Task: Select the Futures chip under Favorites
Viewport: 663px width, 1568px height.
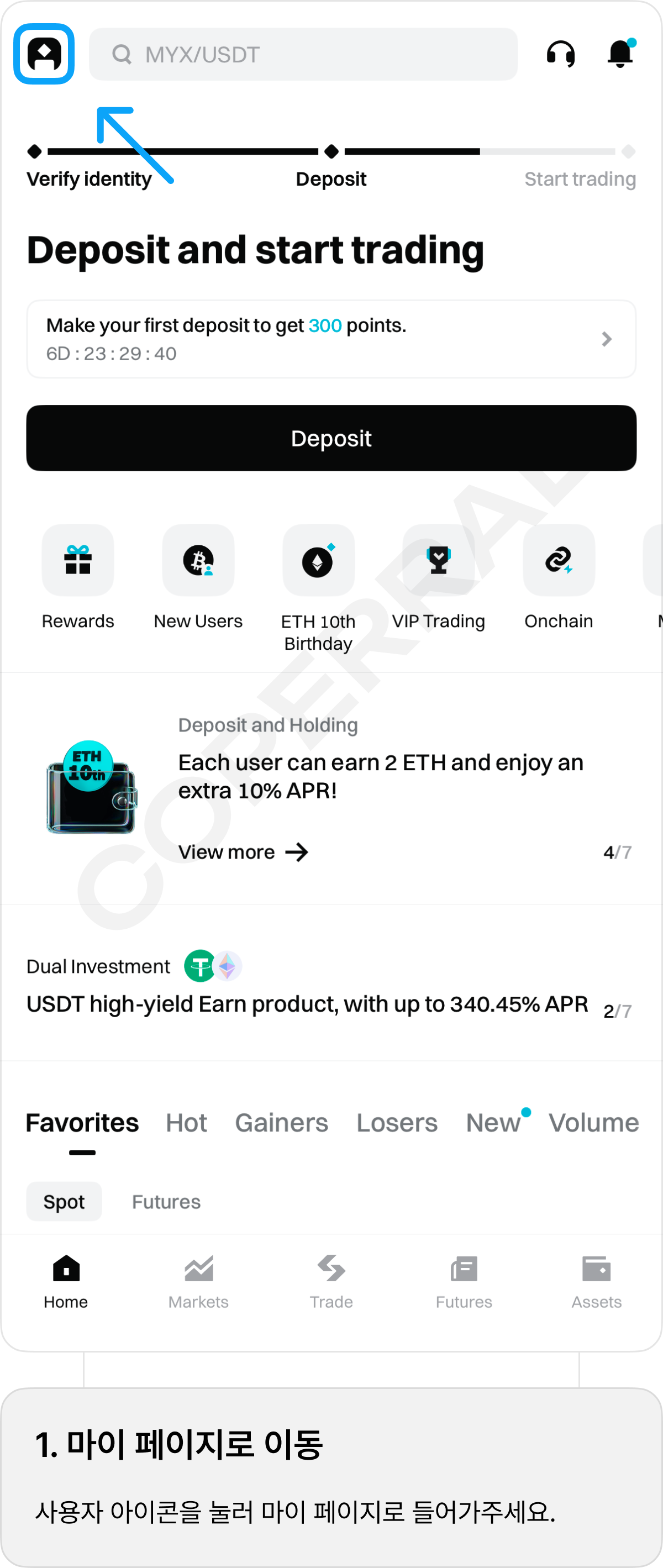Action: [x=166, y=1202]
